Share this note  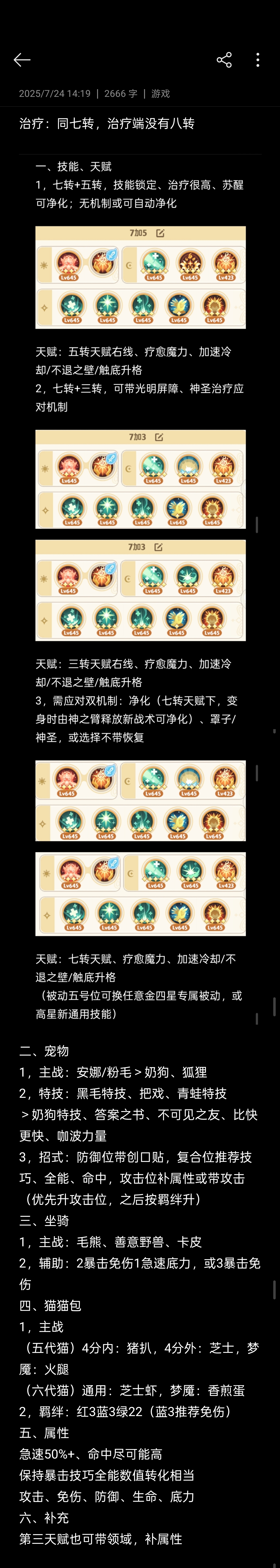tap(224, 60)
